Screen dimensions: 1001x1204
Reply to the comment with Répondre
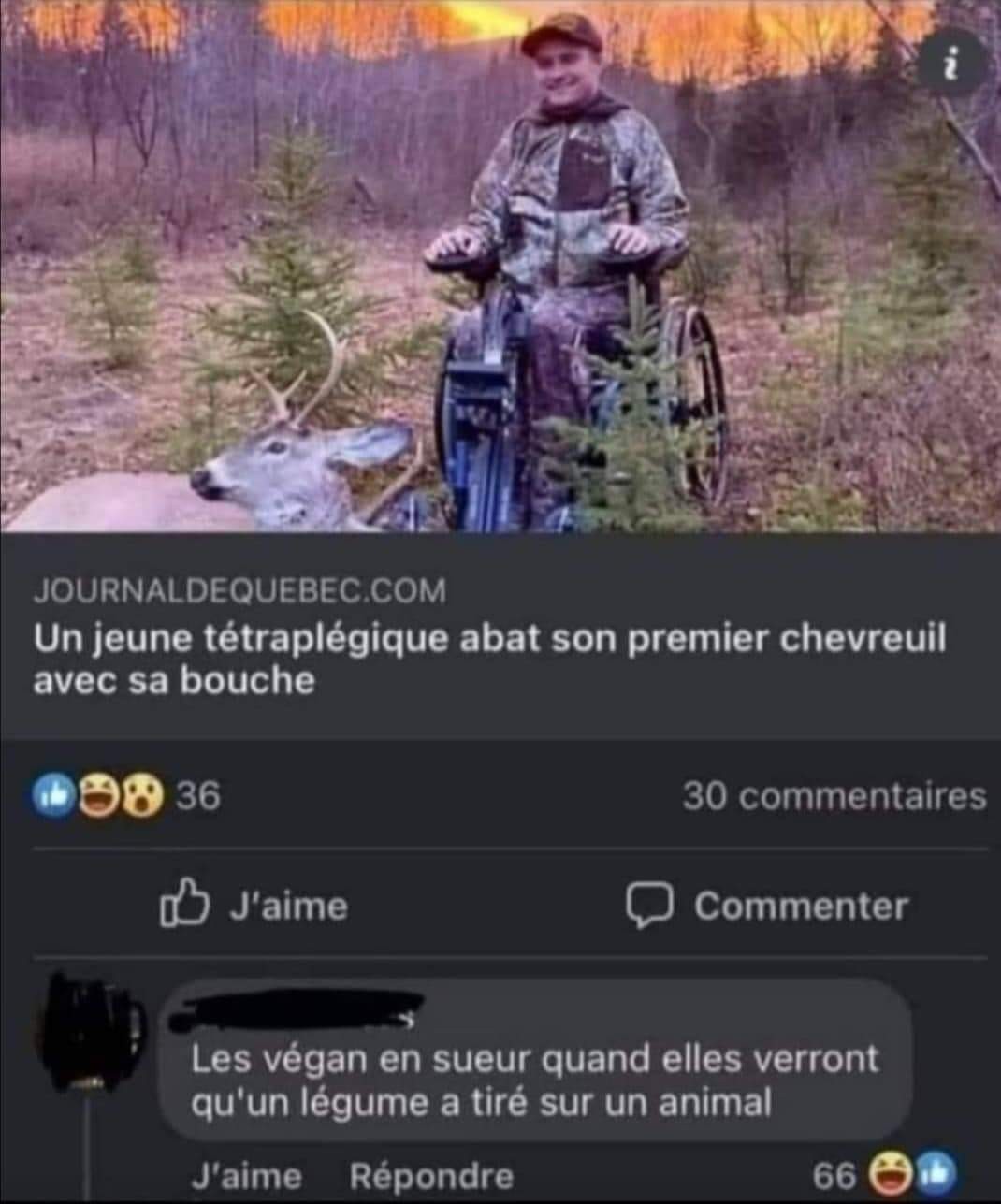(431, 1175)
